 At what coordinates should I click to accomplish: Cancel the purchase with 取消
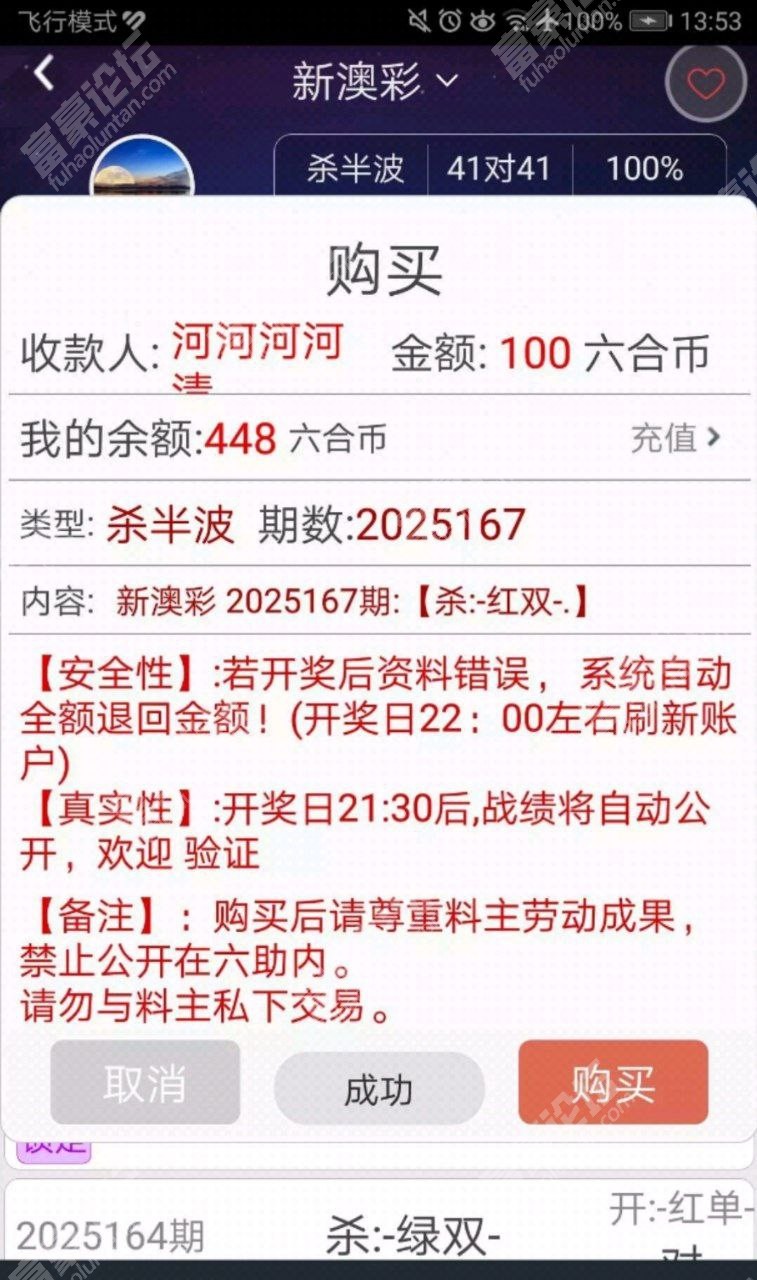145,1082
